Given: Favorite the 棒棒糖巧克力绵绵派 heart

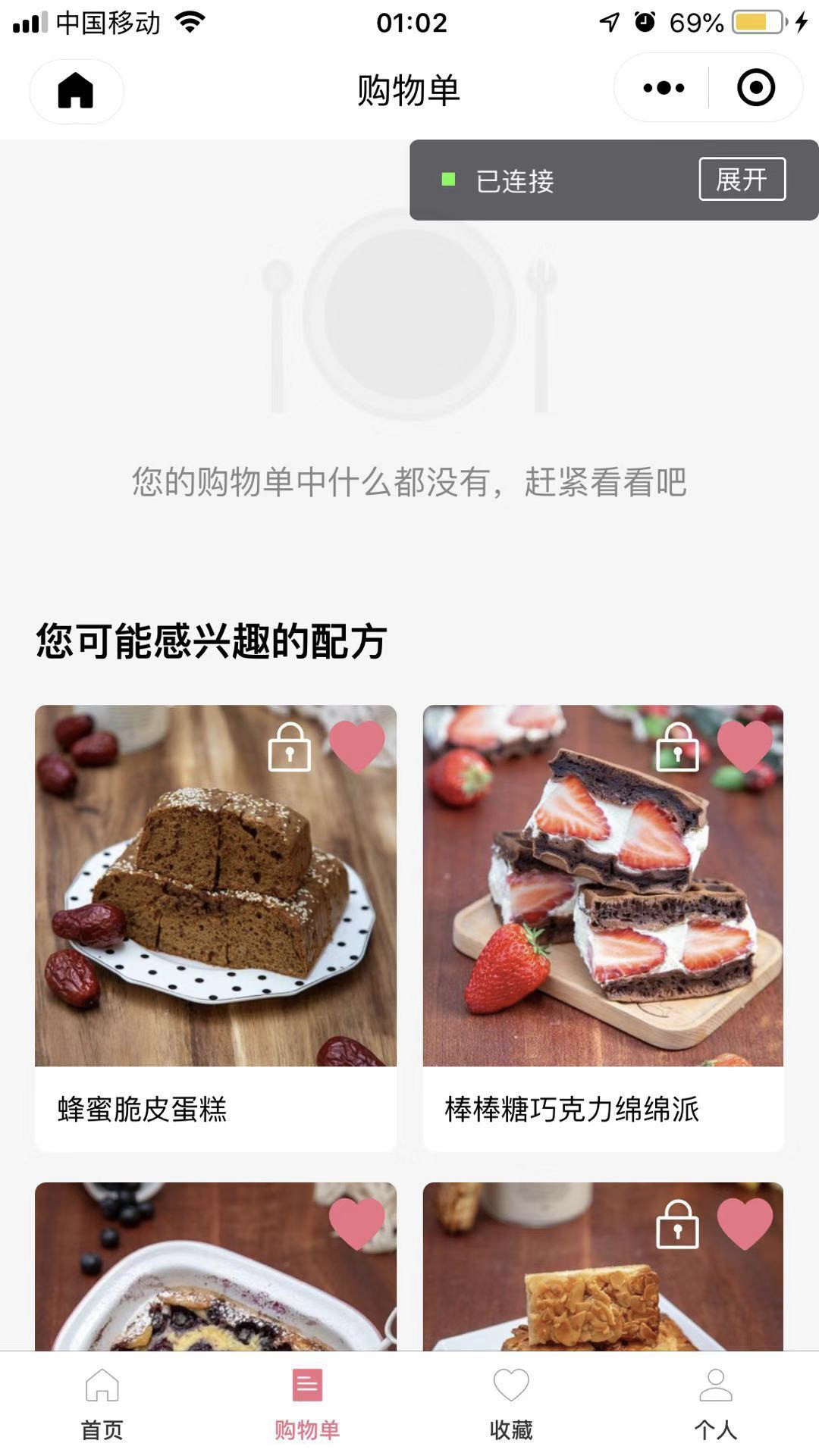Looking at the screenshot, I should click(x=745, y=745).
